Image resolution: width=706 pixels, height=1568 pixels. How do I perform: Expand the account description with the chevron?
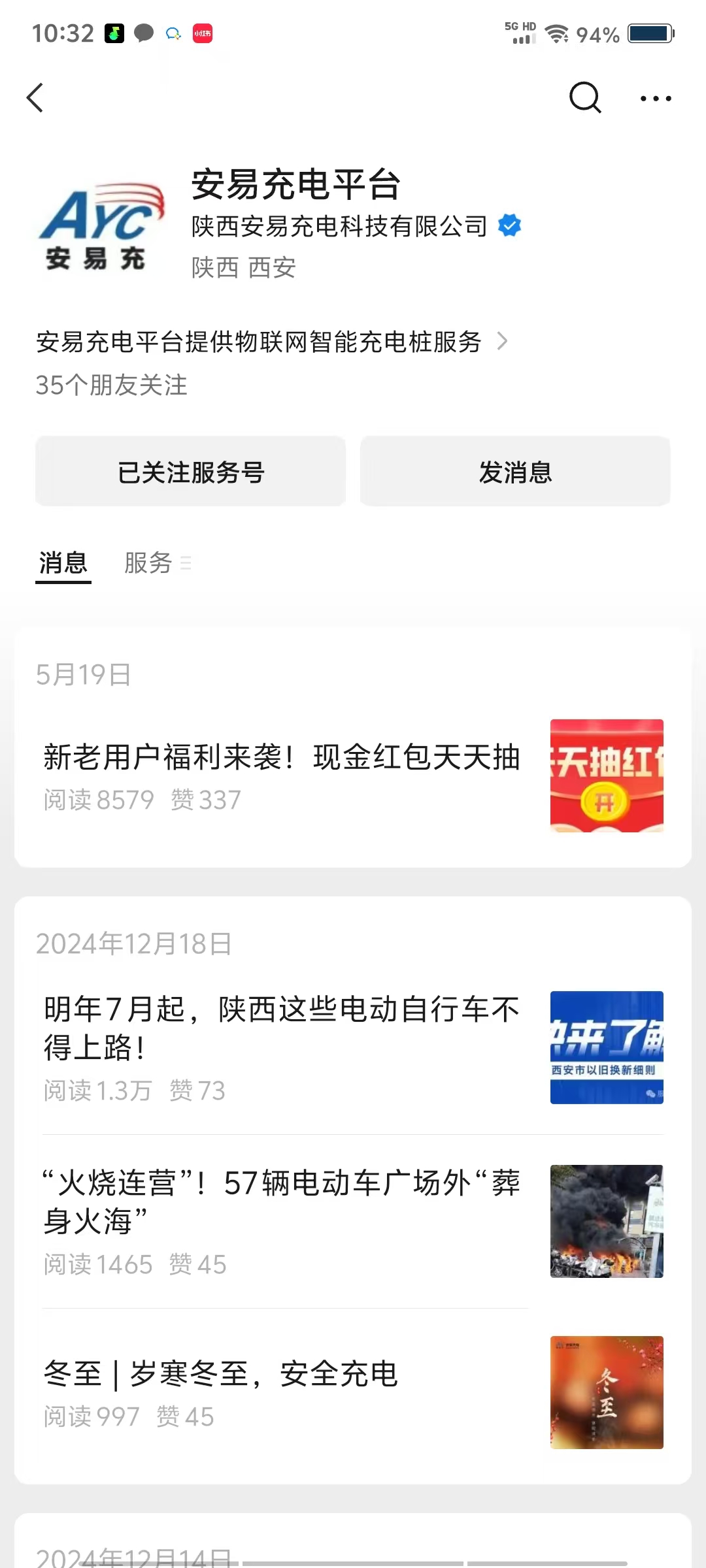point(502,341)
